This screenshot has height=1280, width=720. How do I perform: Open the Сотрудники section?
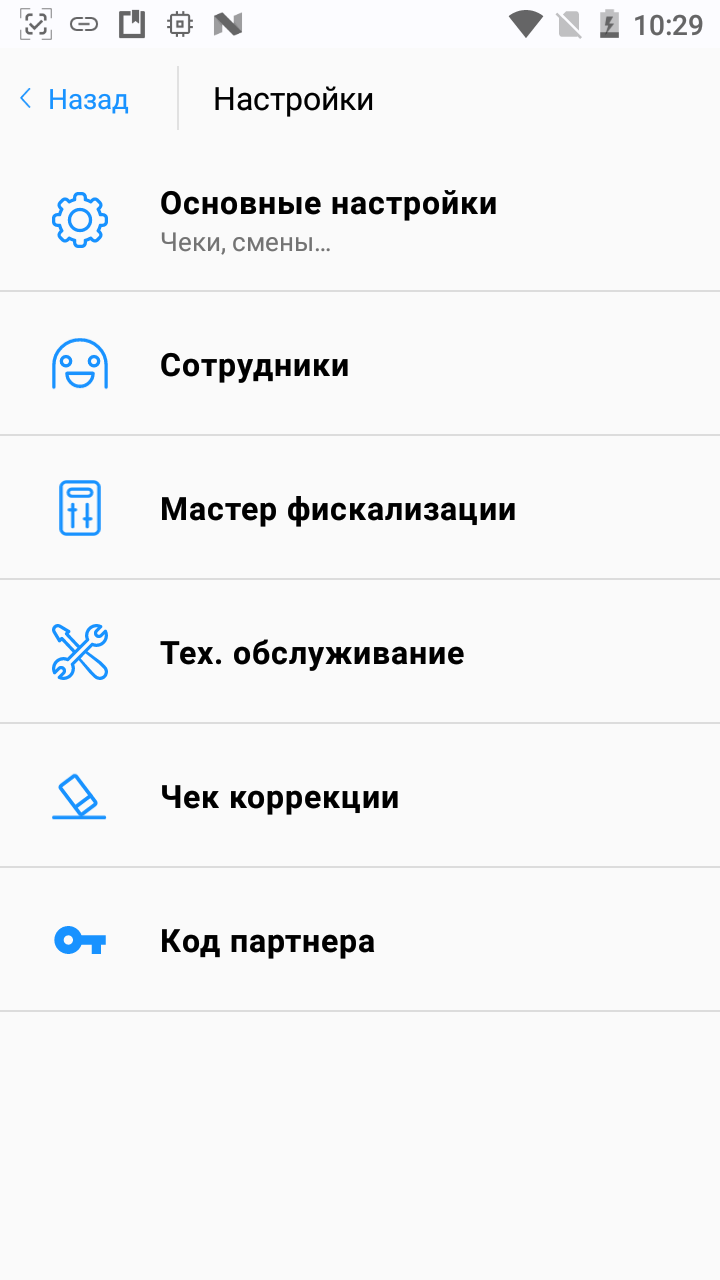click(255, 365)
